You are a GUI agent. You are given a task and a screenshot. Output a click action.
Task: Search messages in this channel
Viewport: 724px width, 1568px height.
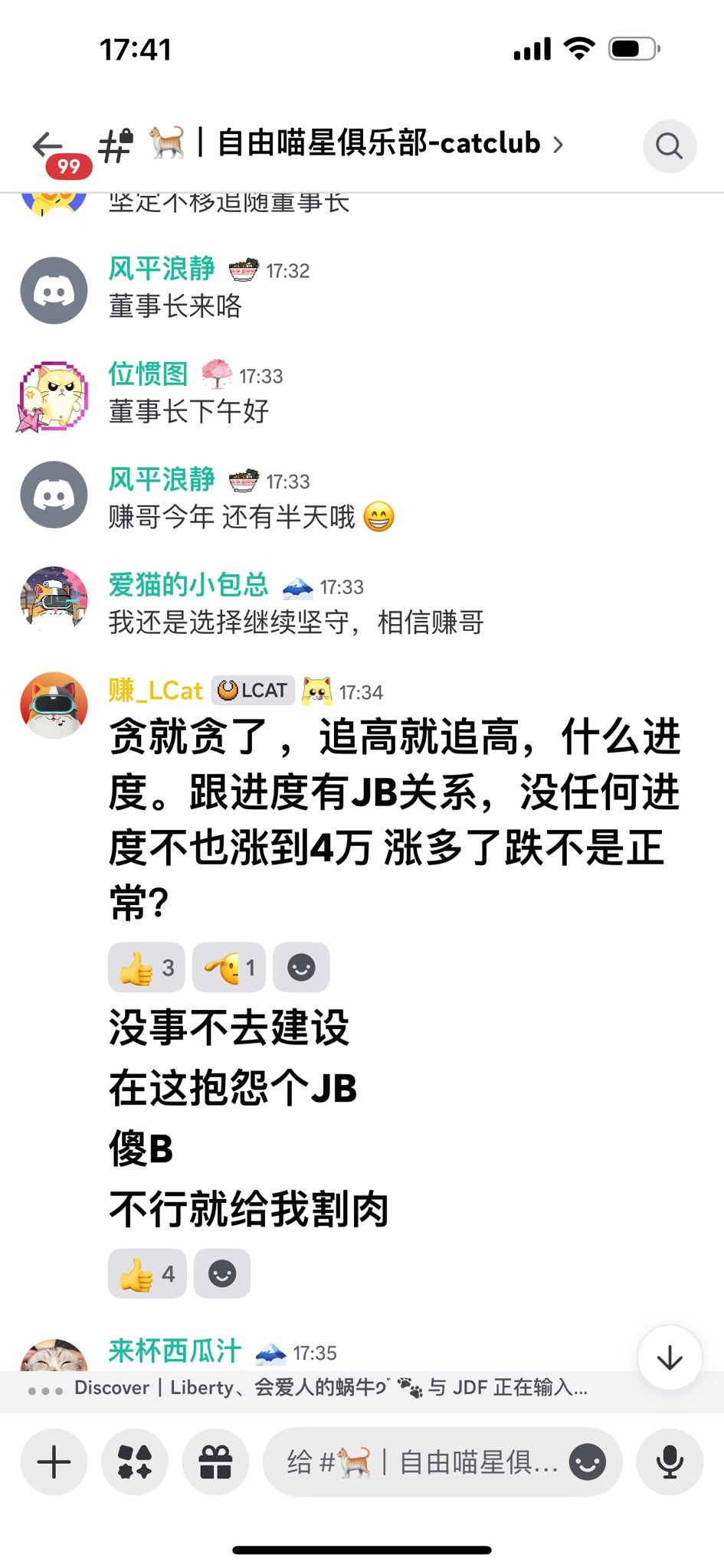[669, 145]
